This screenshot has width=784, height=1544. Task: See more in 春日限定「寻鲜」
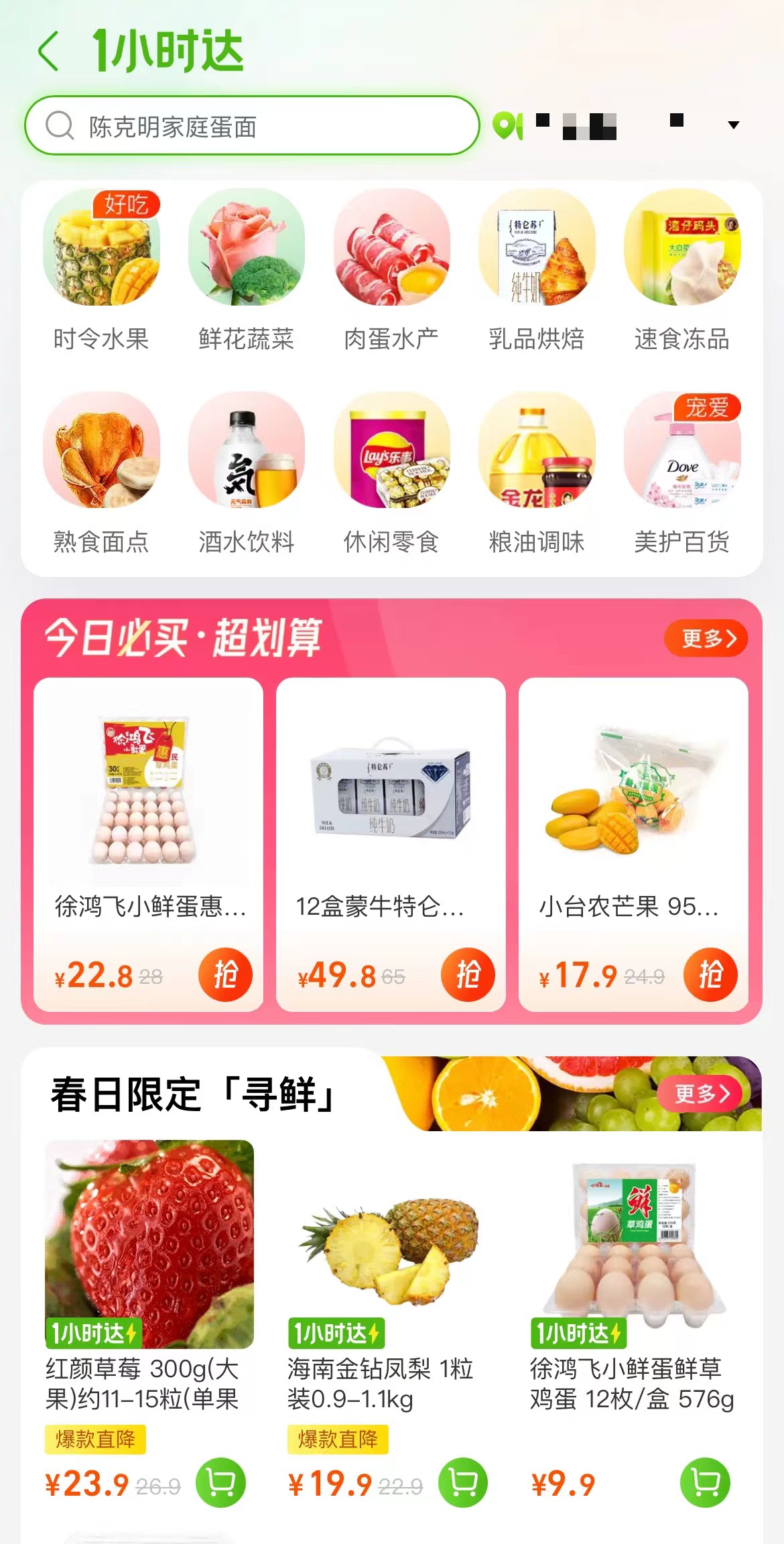[x=702, y=1094]
